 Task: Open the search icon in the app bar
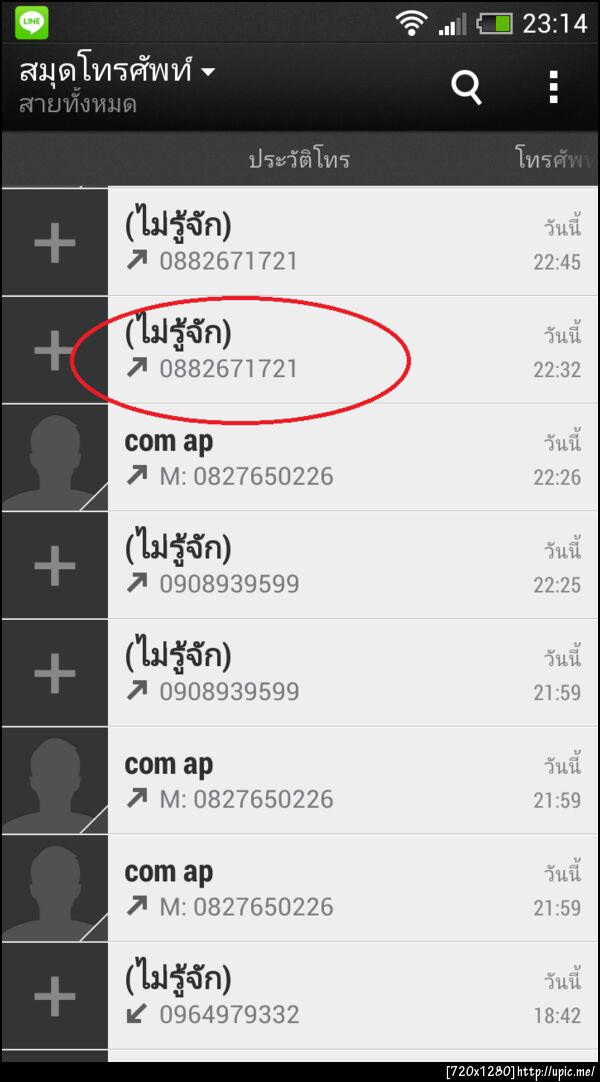466,87
